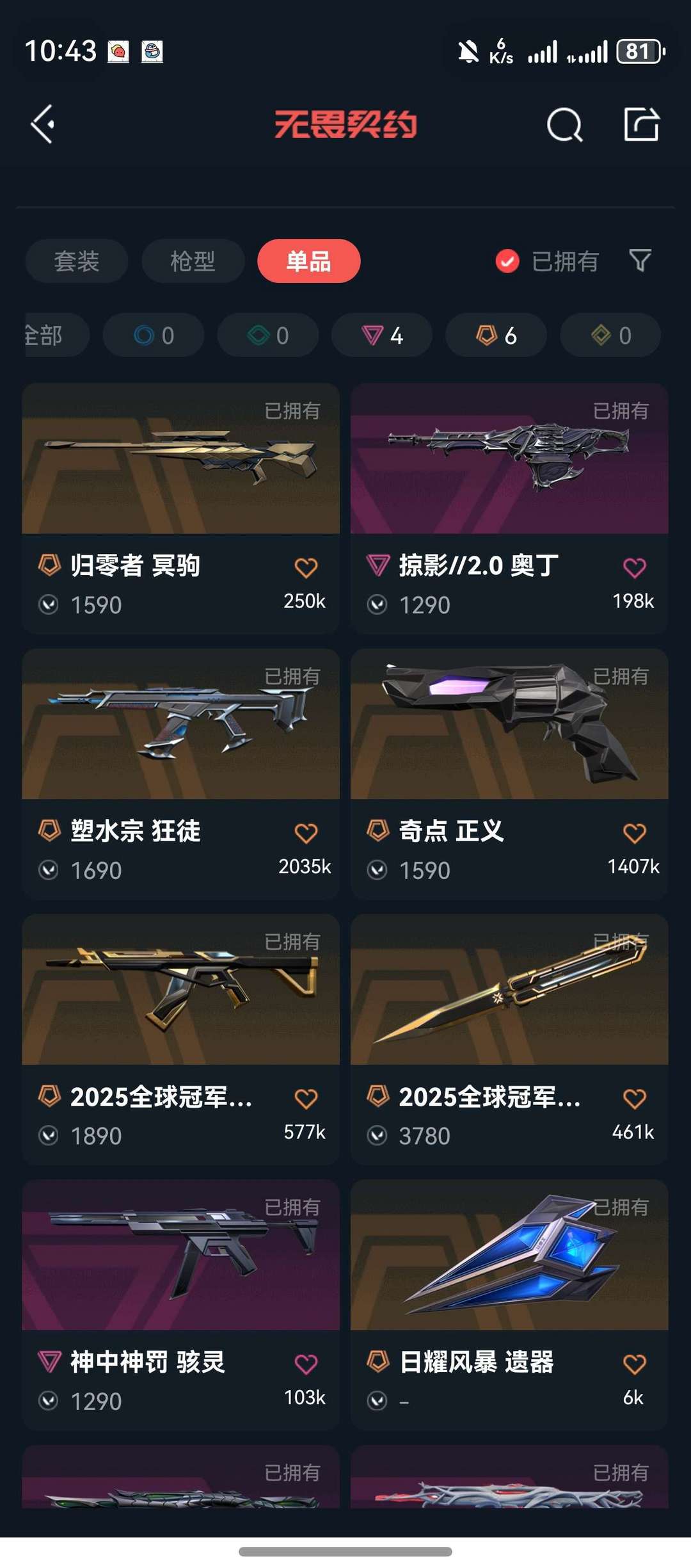Open the search icon

click(564, 124)
